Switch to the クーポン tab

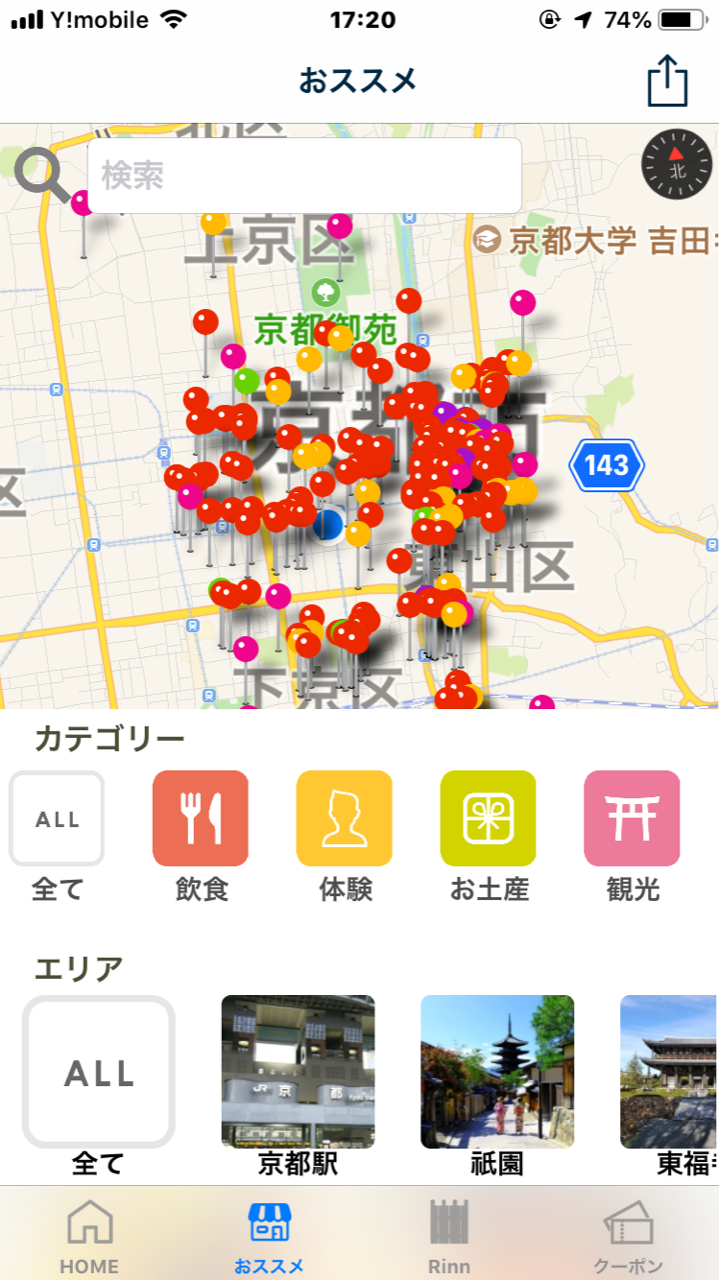click(x=628, y=1236)
